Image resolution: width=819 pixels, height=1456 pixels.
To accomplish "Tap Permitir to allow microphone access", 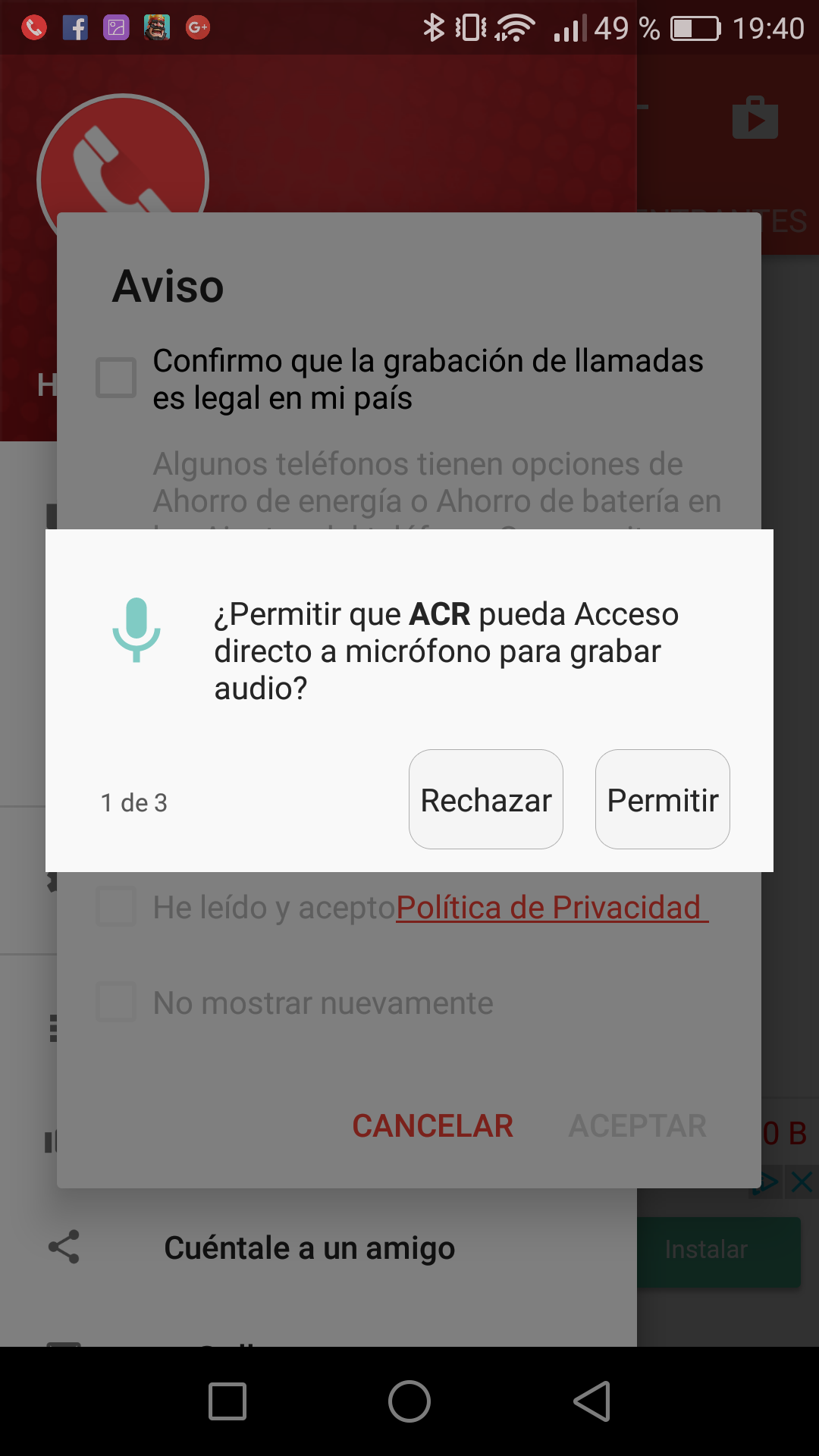I will click(x=662, y=799).
